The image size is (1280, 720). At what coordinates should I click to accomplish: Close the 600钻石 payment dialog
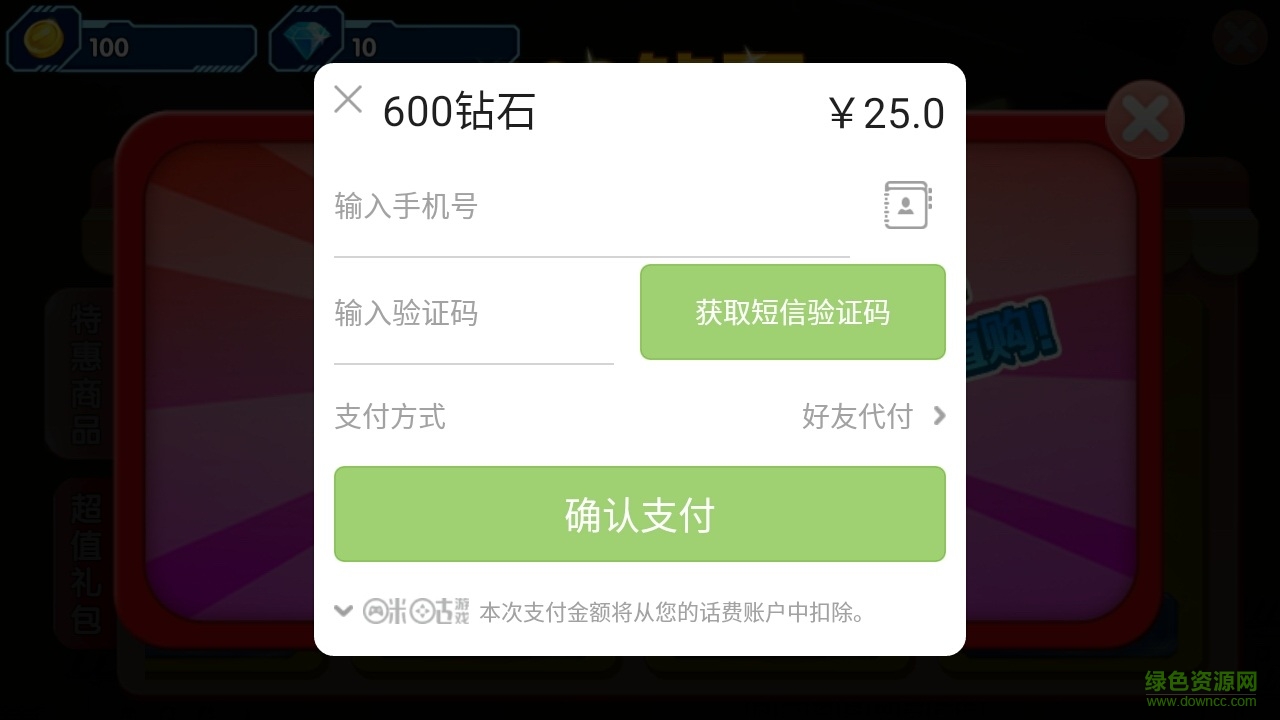[348, 100]
